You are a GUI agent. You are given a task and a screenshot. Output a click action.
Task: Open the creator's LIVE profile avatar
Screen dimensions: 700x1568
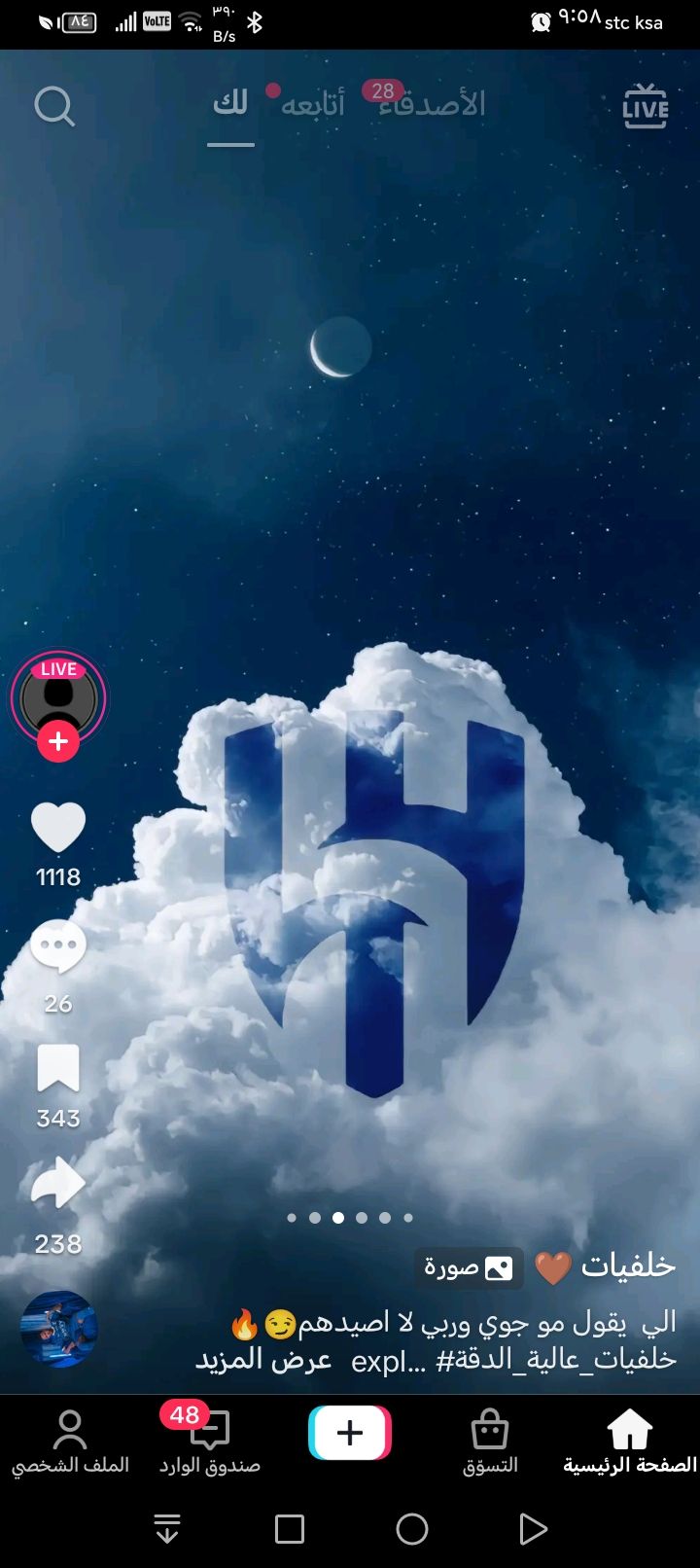point(58,697)
